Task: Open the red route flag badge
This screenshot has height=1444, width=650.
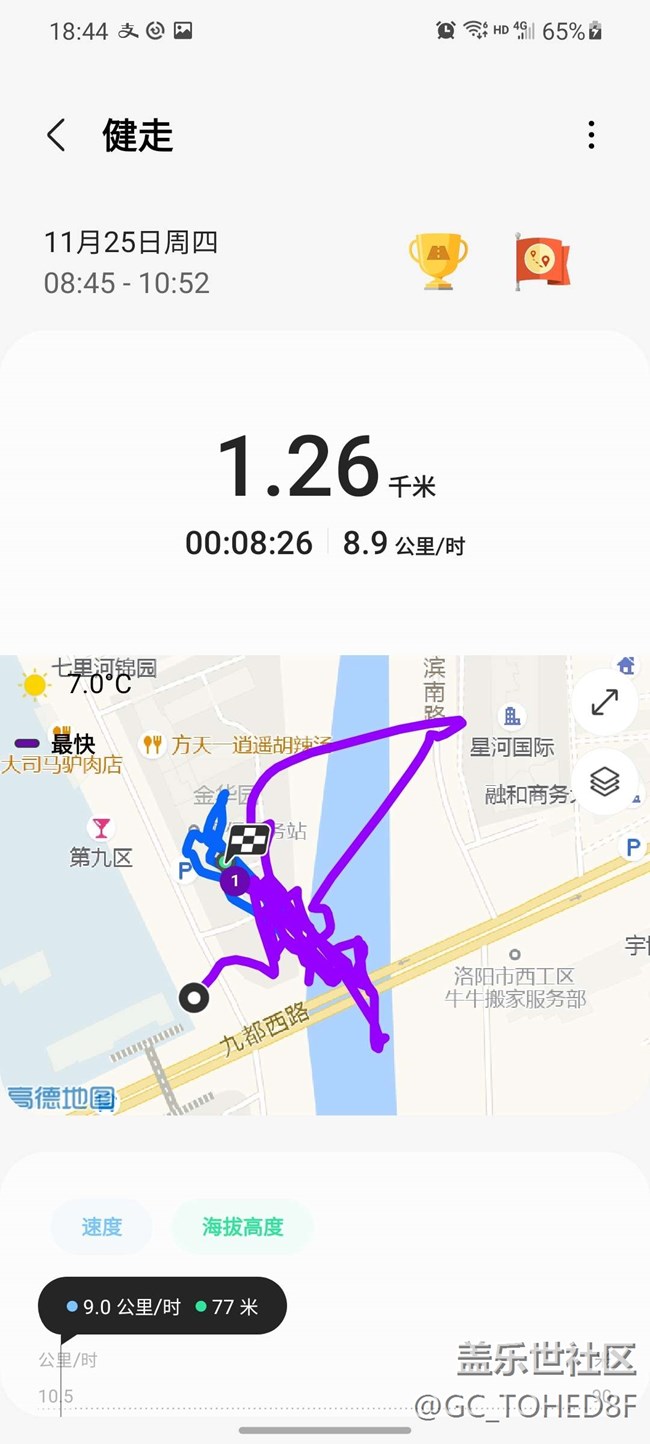Action: [x=542, y=262]
